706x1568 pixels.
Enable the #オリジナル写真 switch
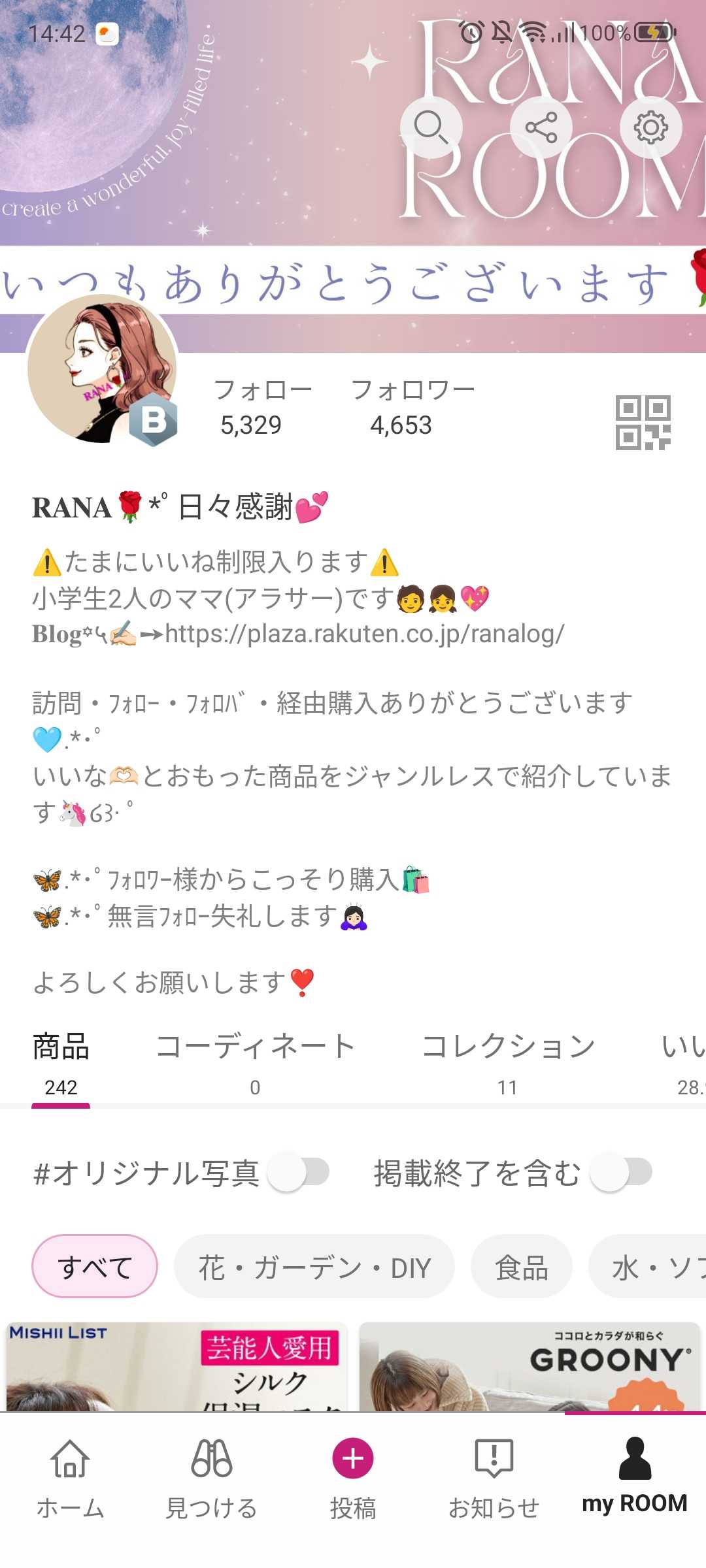tap(298, 1172)
